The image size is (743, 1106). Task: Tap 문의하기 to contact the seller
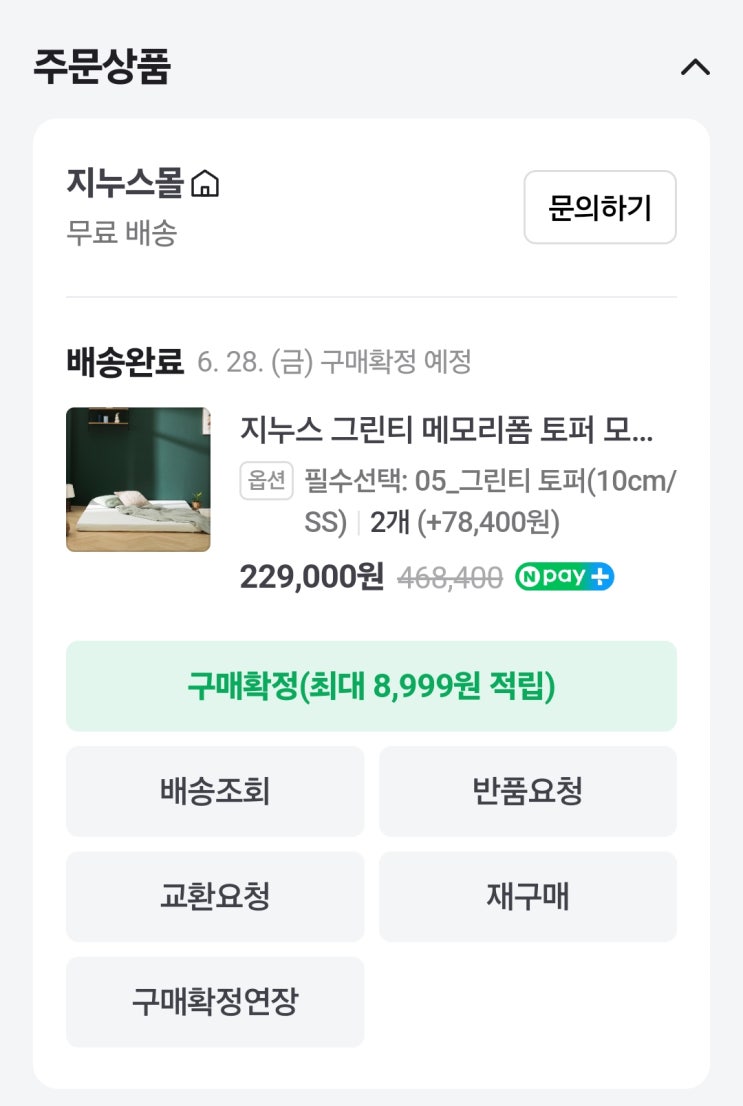click(600, 207)
